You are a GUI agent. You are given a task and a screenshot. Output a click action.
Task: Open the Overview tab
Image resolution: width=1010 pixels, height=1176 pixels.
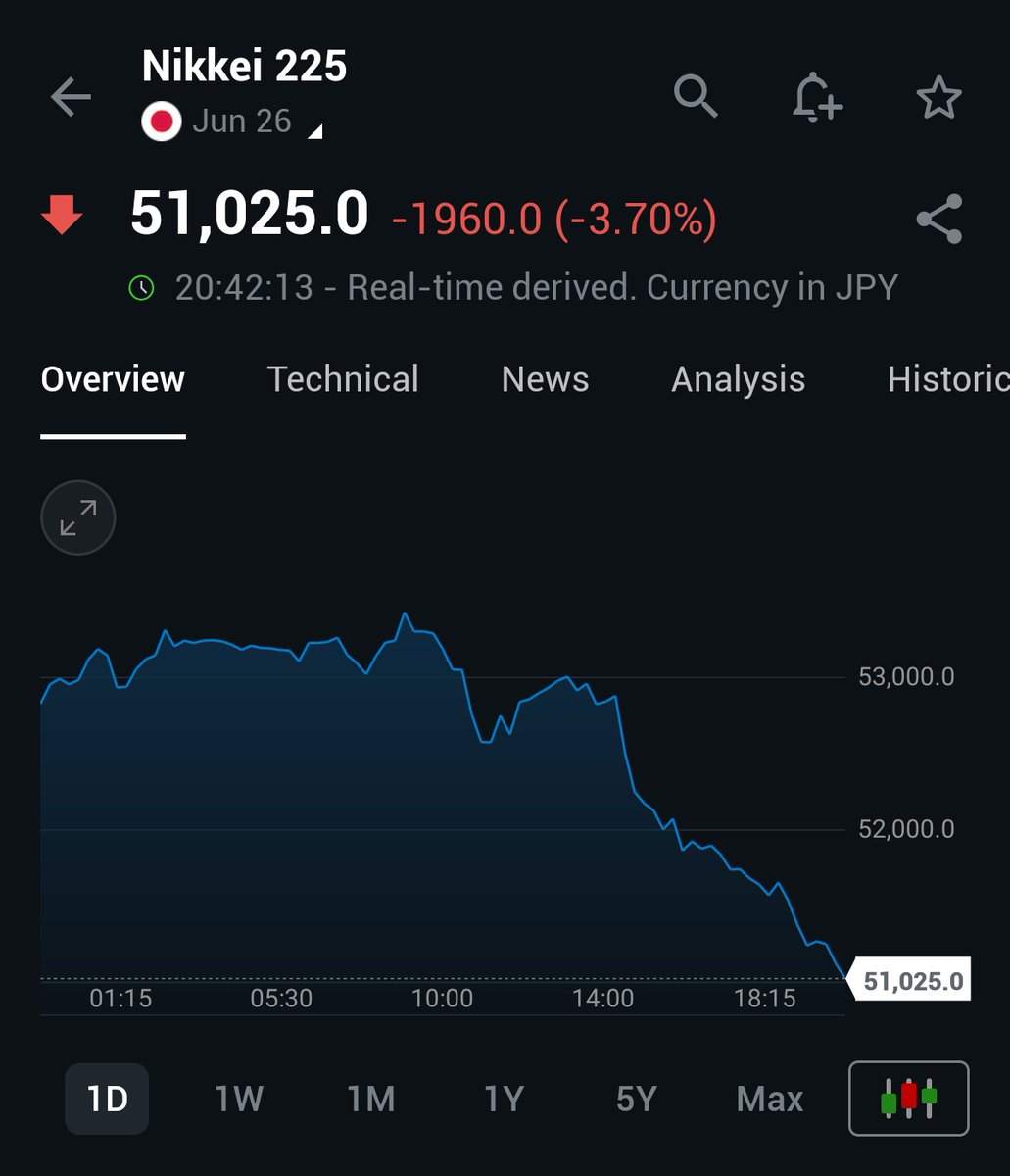[113, 379]
